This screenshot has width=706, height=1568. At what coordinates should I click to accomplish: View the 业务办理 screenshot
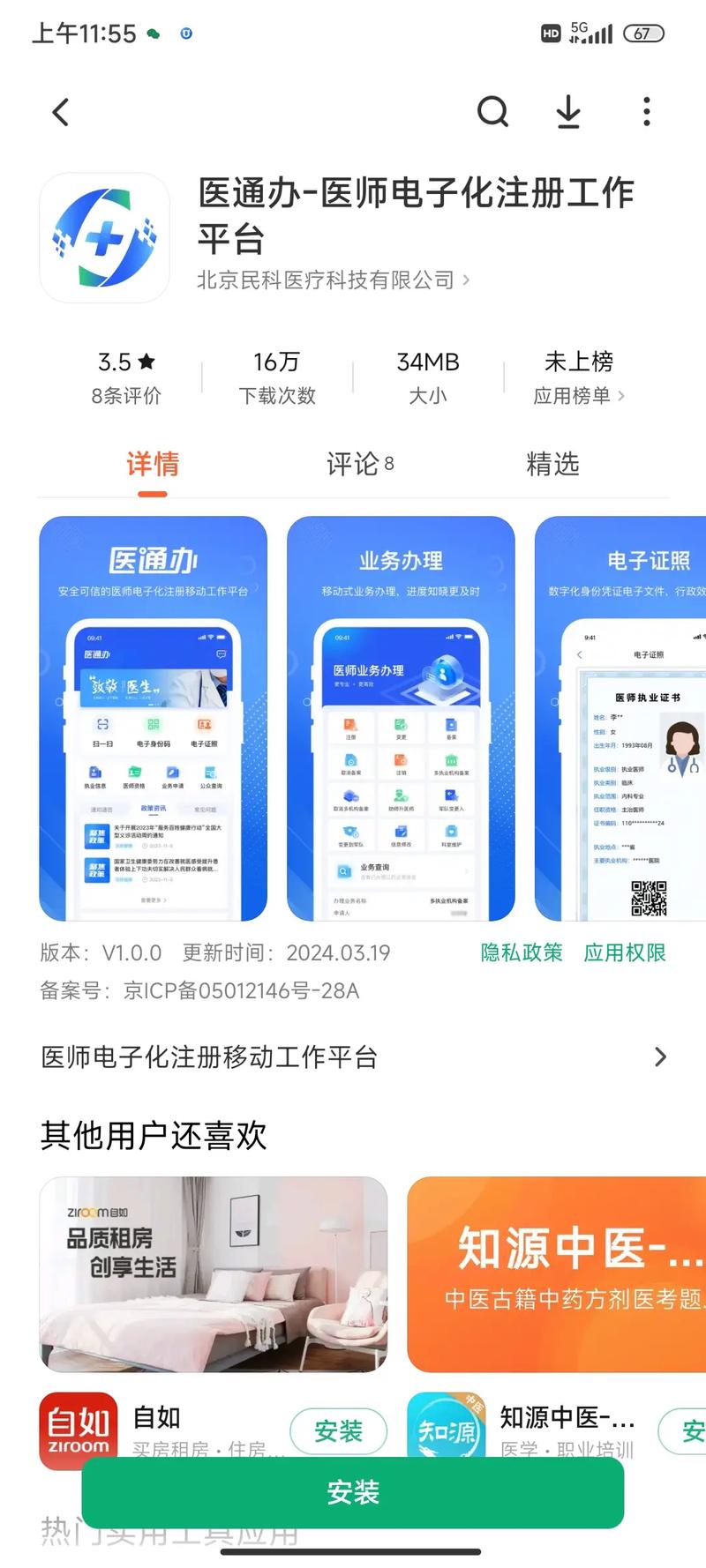tap(401, 718)
